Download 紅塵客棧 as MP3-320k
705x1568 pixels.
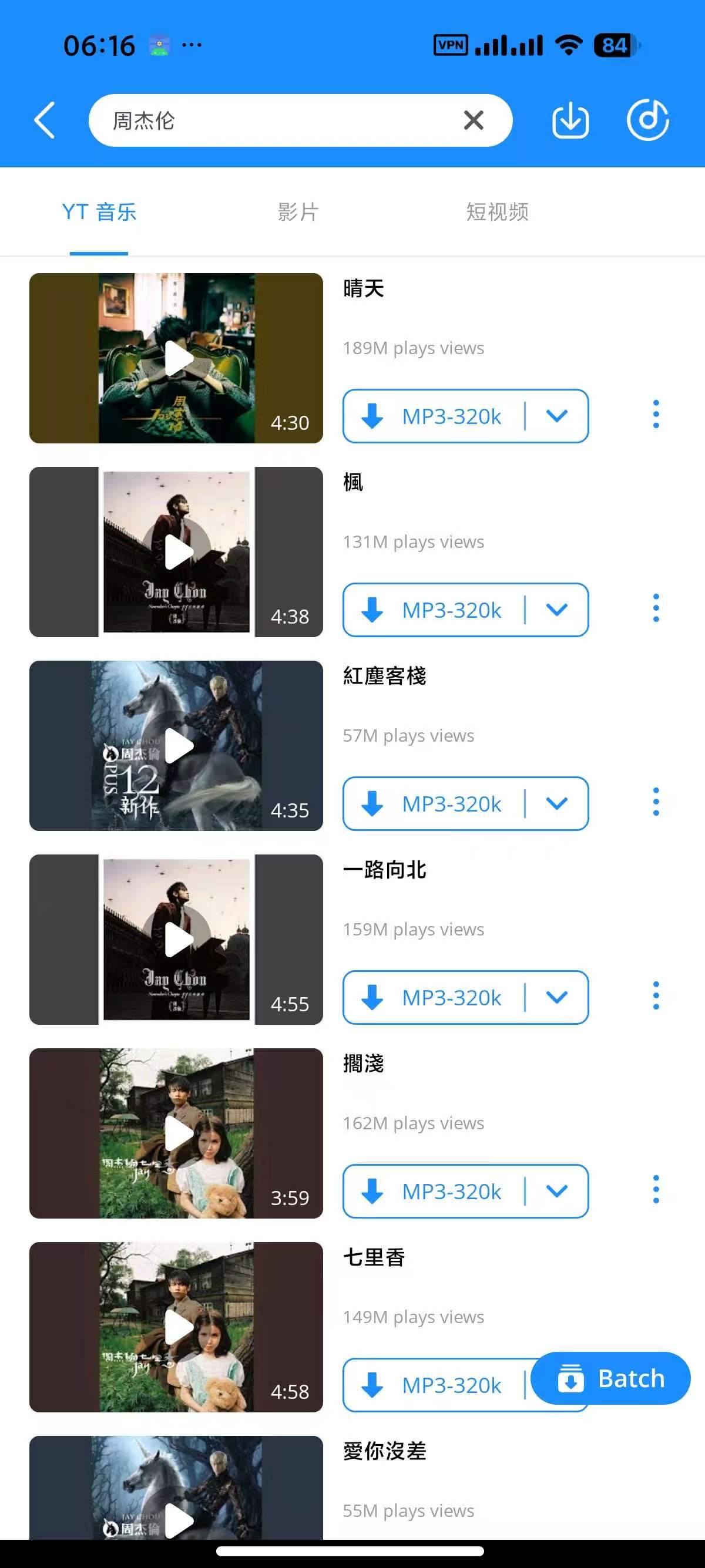(434, 803)
